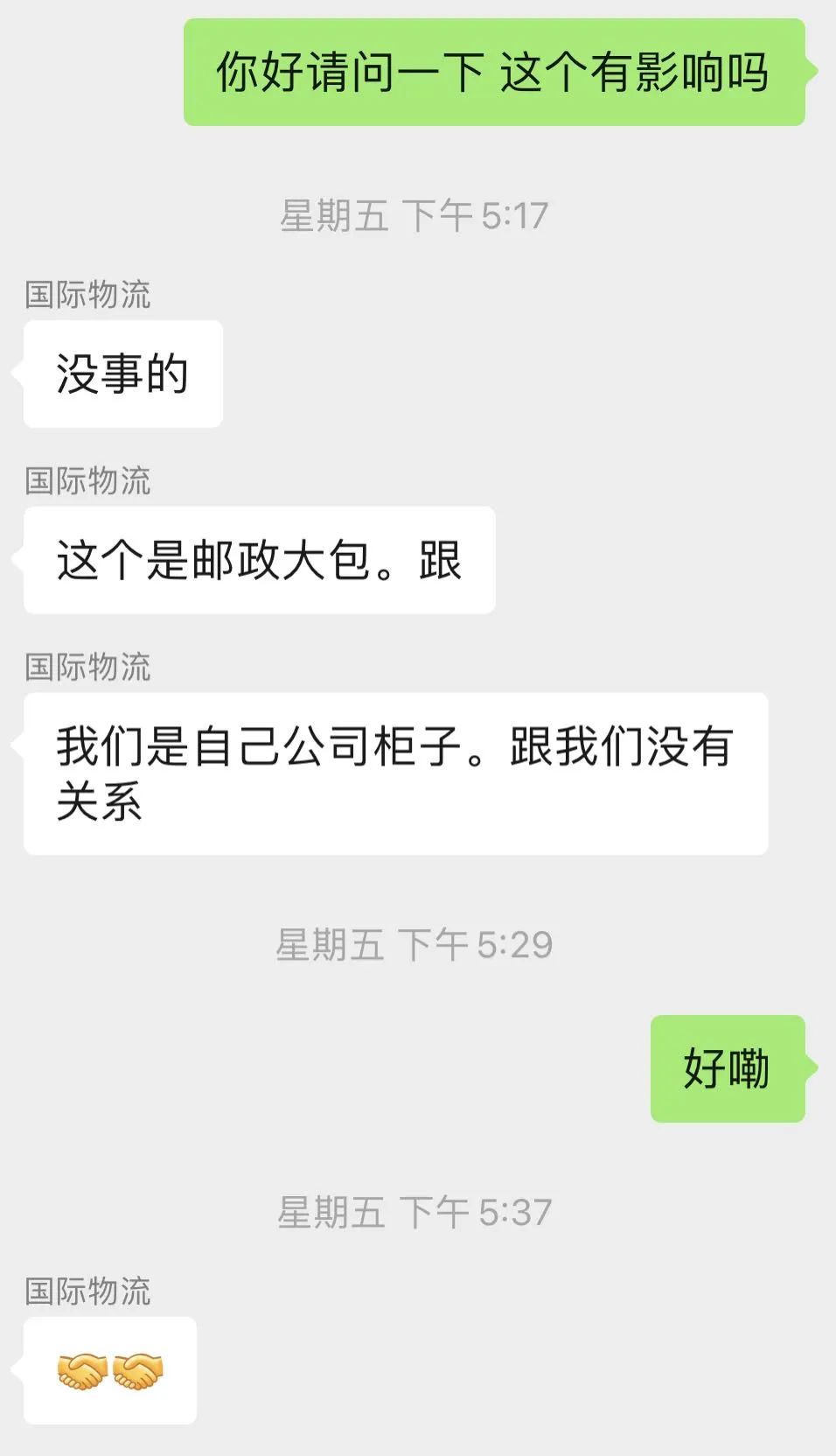Click the 没事的 message bubble
Viewport: 836px width, 1456px height.
pos(122,373)
